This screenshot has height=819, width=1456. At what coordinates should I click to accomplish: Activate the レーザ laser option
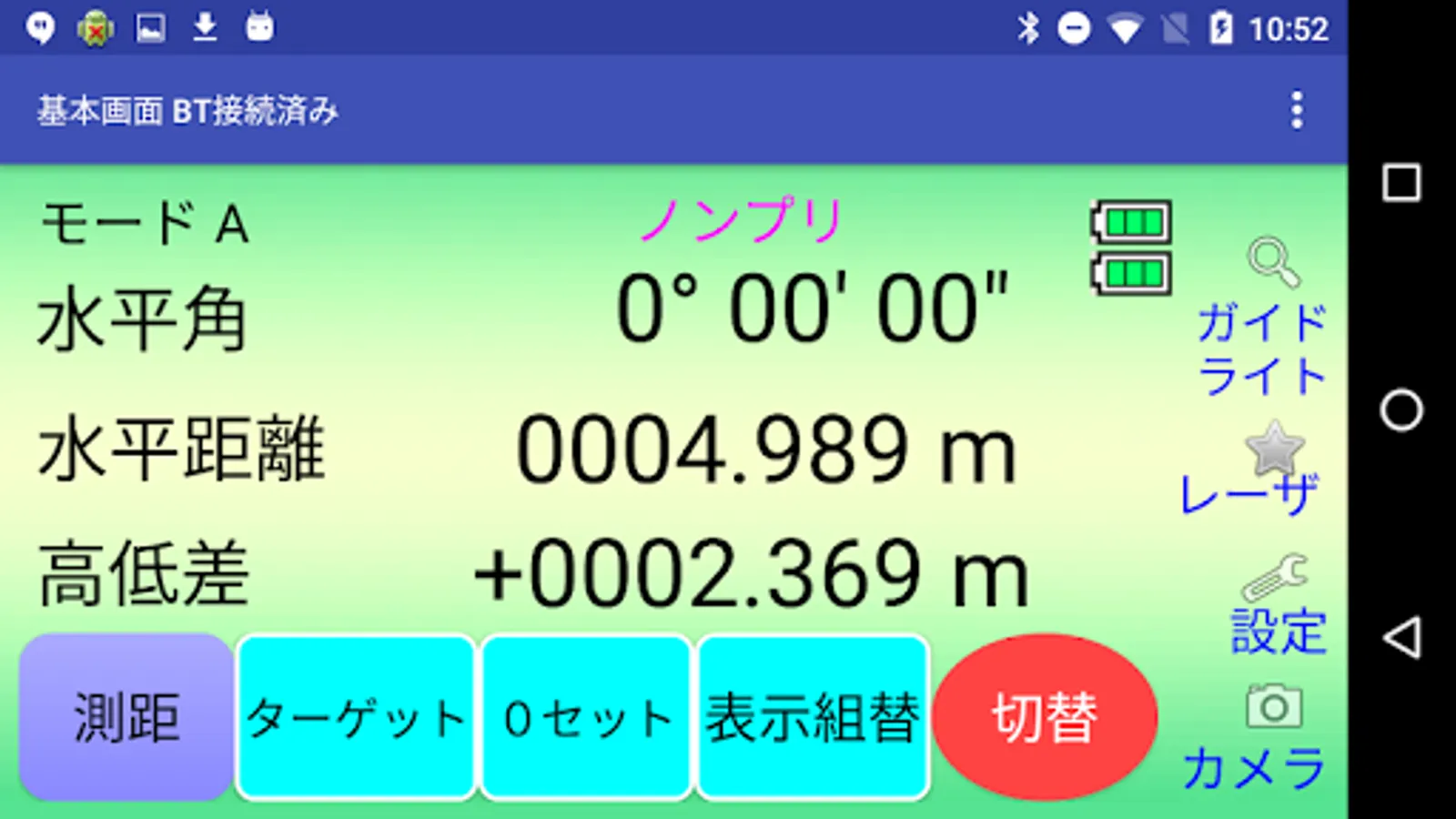click(1251, 469)
